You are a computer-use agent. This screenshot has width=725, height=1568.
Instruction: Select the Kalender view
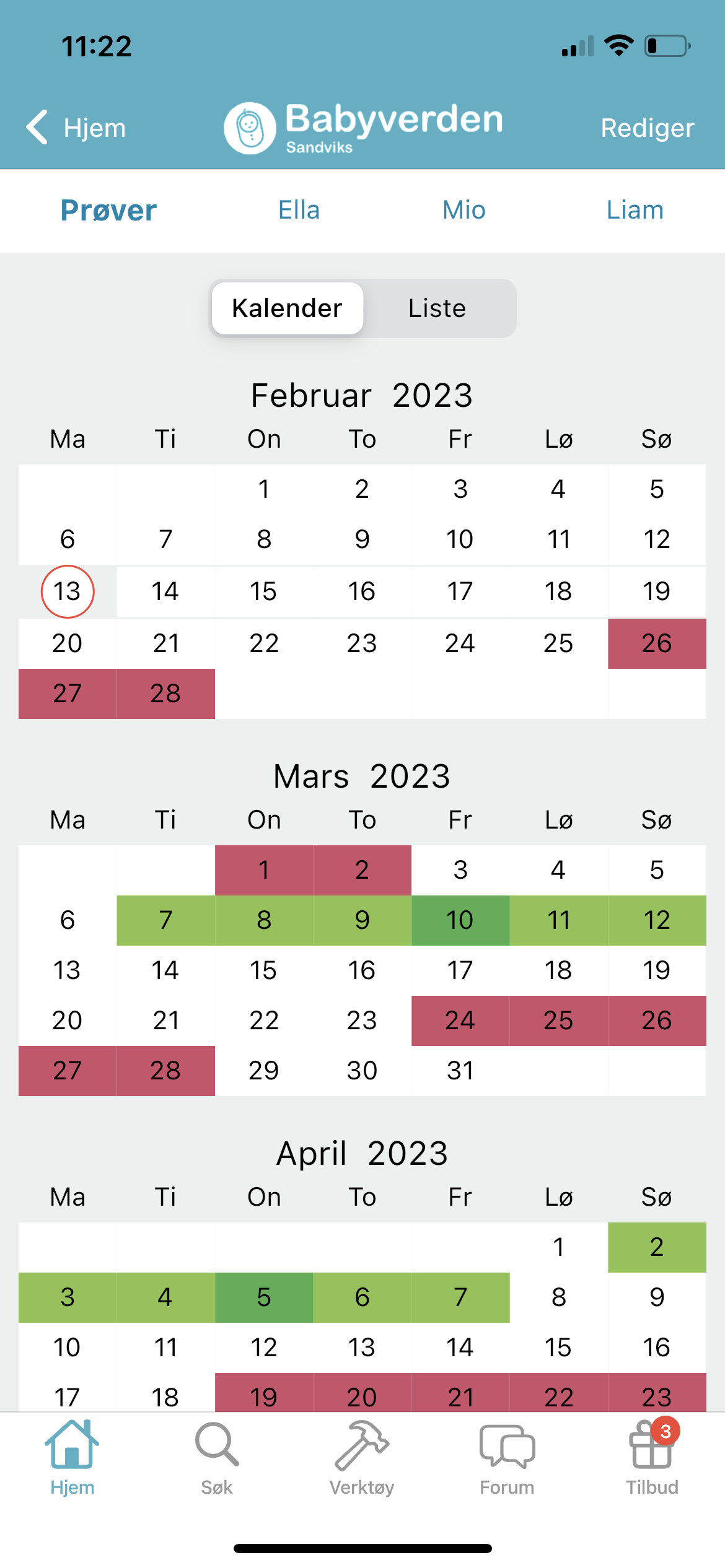point(287,308)
